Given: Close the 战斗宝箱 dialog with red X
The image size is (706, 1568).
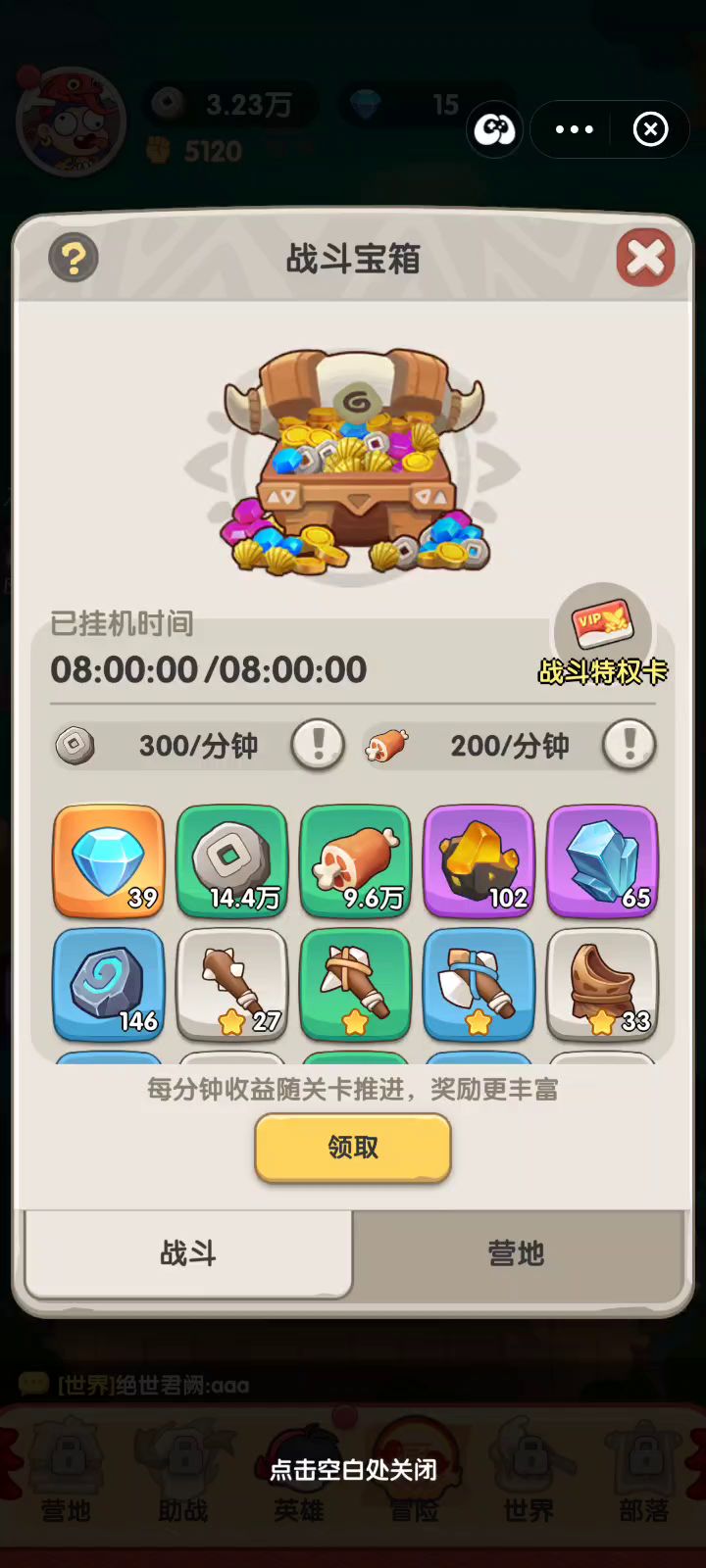Looking at the screenshot, I should (x=645, y=258).
